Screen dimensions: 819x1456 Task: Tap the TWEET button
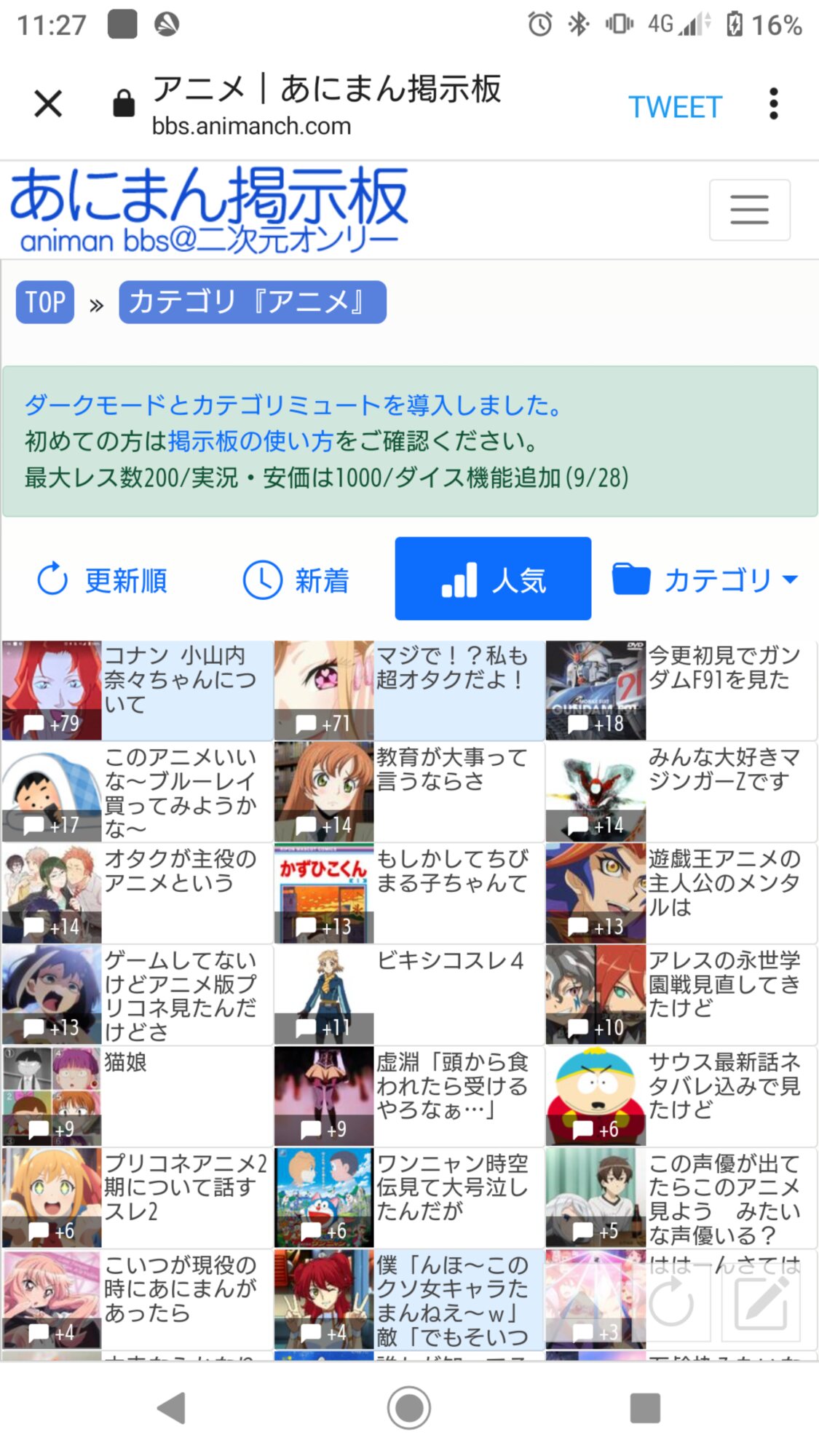click(x=675, y=107)
